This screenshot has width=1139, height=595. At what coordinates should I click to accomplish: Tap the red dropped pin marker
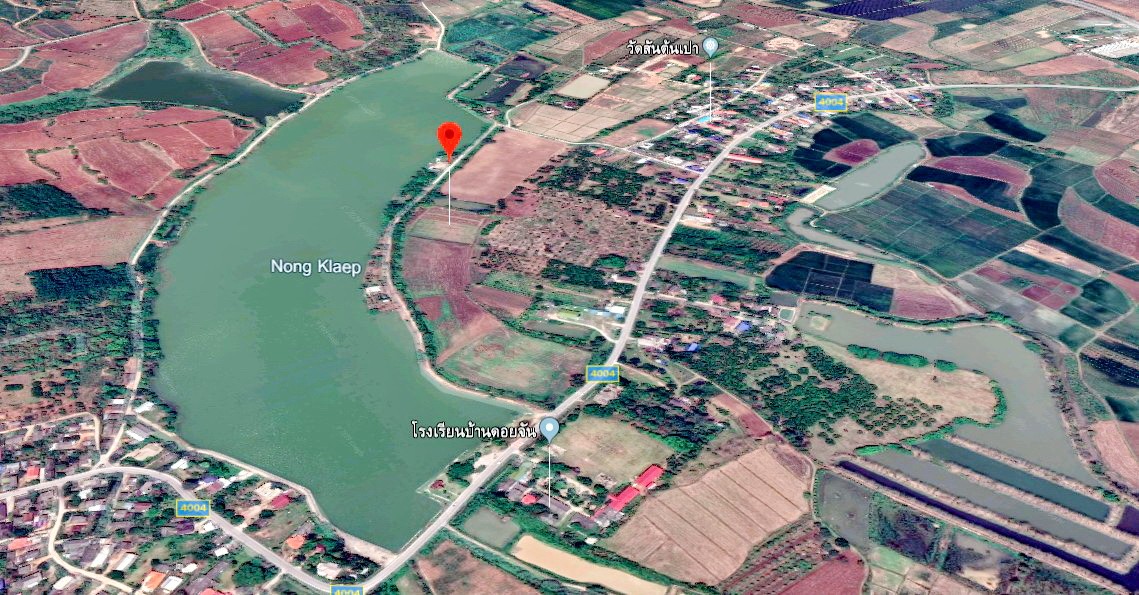(450, 138)
